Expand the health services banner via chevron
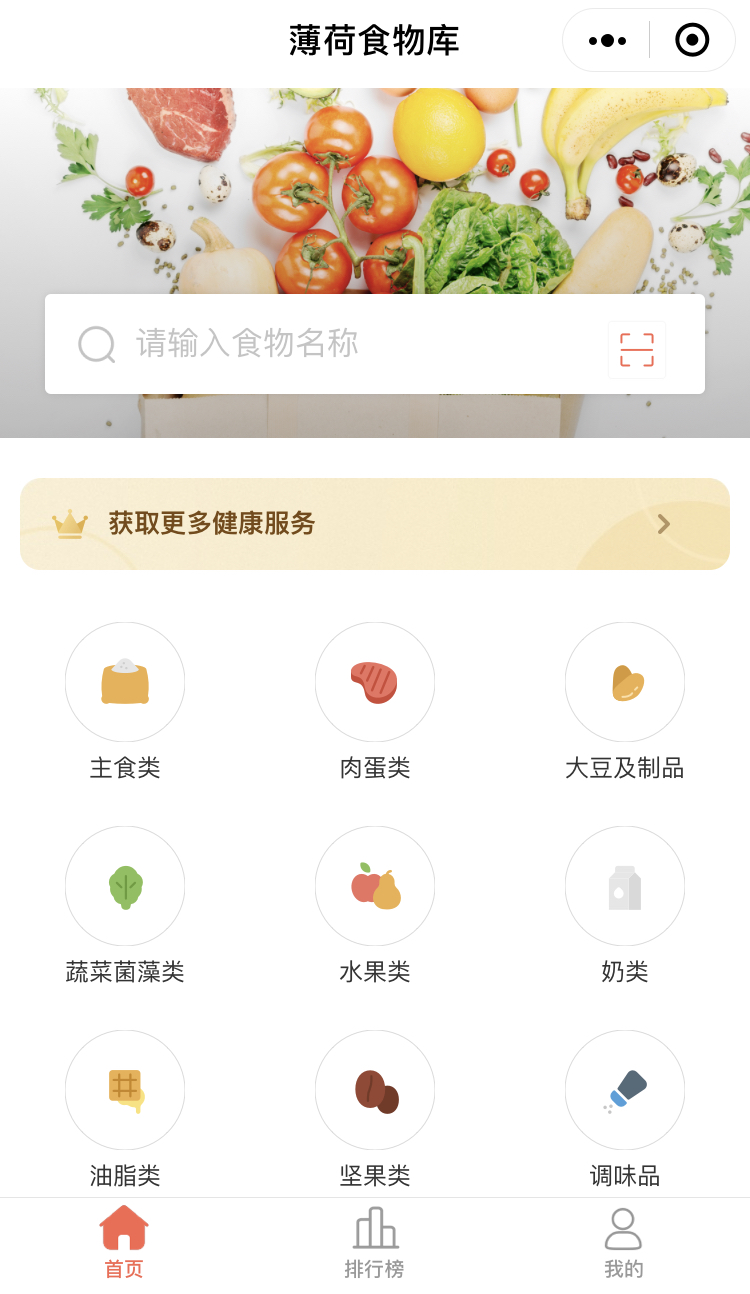The image size is (750, 1294). (663, 523)
